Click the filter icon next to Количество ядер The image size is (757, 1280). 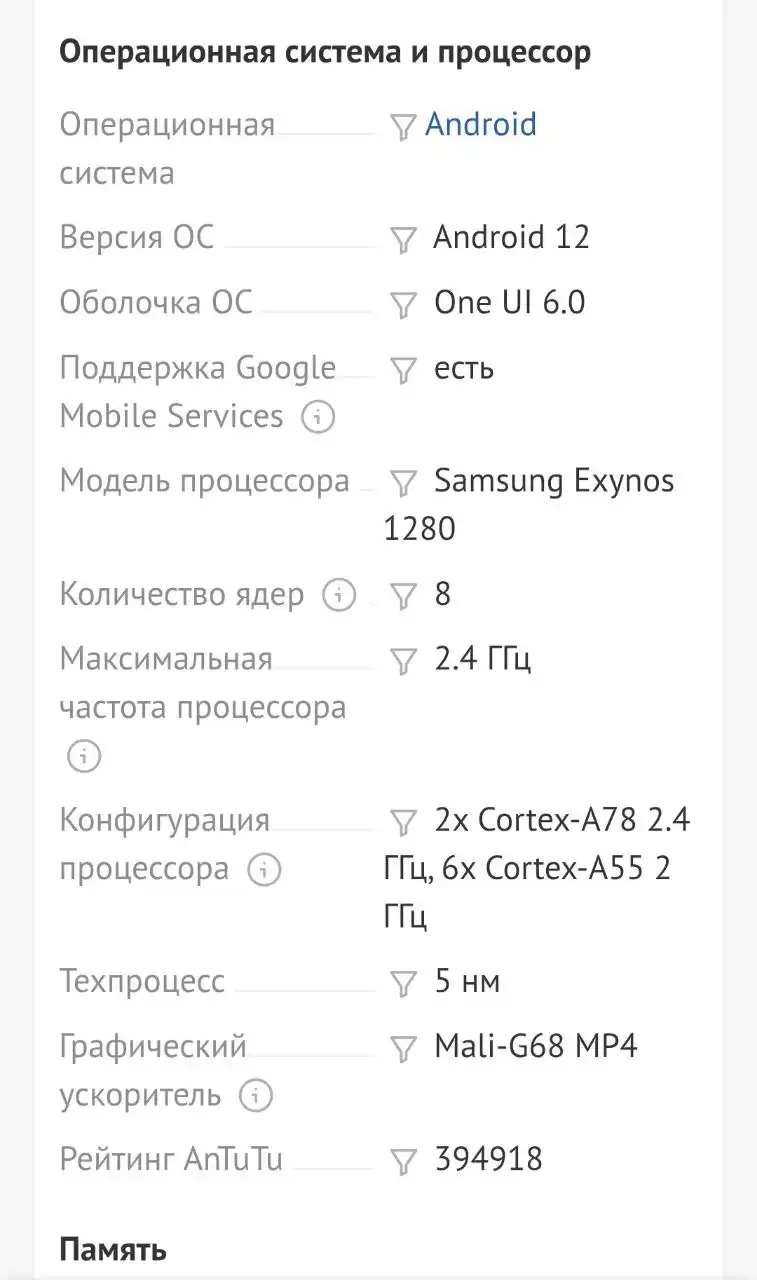tap(404, 595)
